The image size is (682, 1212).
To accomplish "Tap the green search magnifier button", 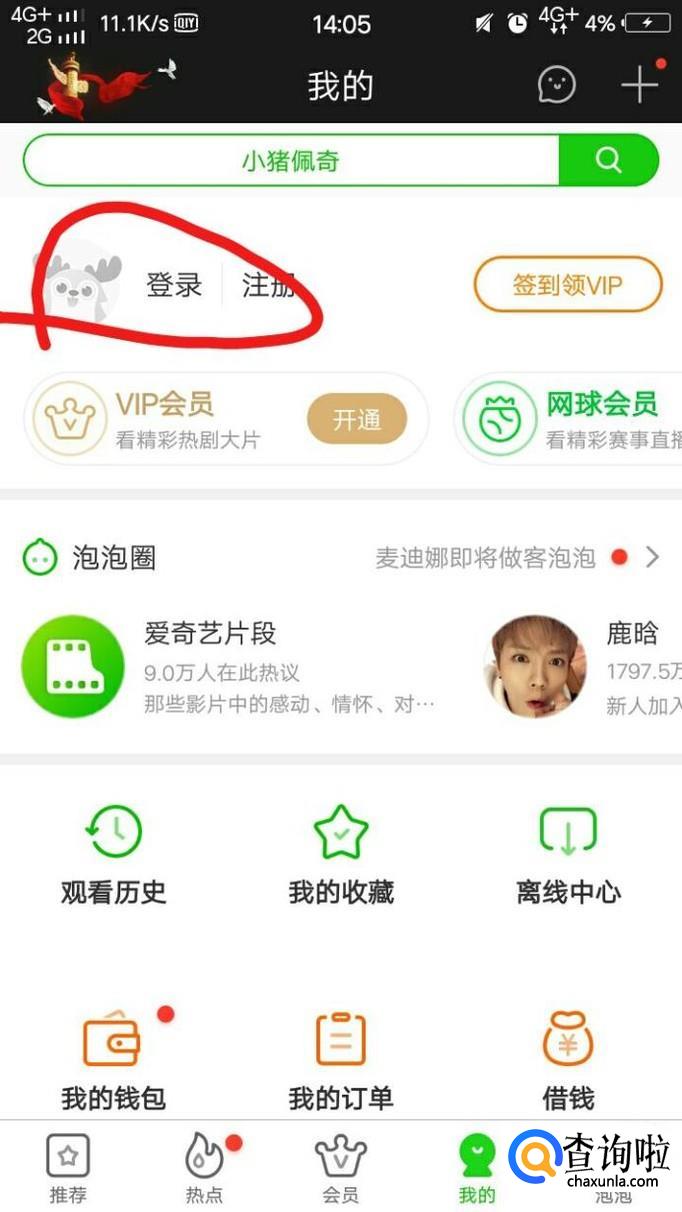I will [608, 160].
